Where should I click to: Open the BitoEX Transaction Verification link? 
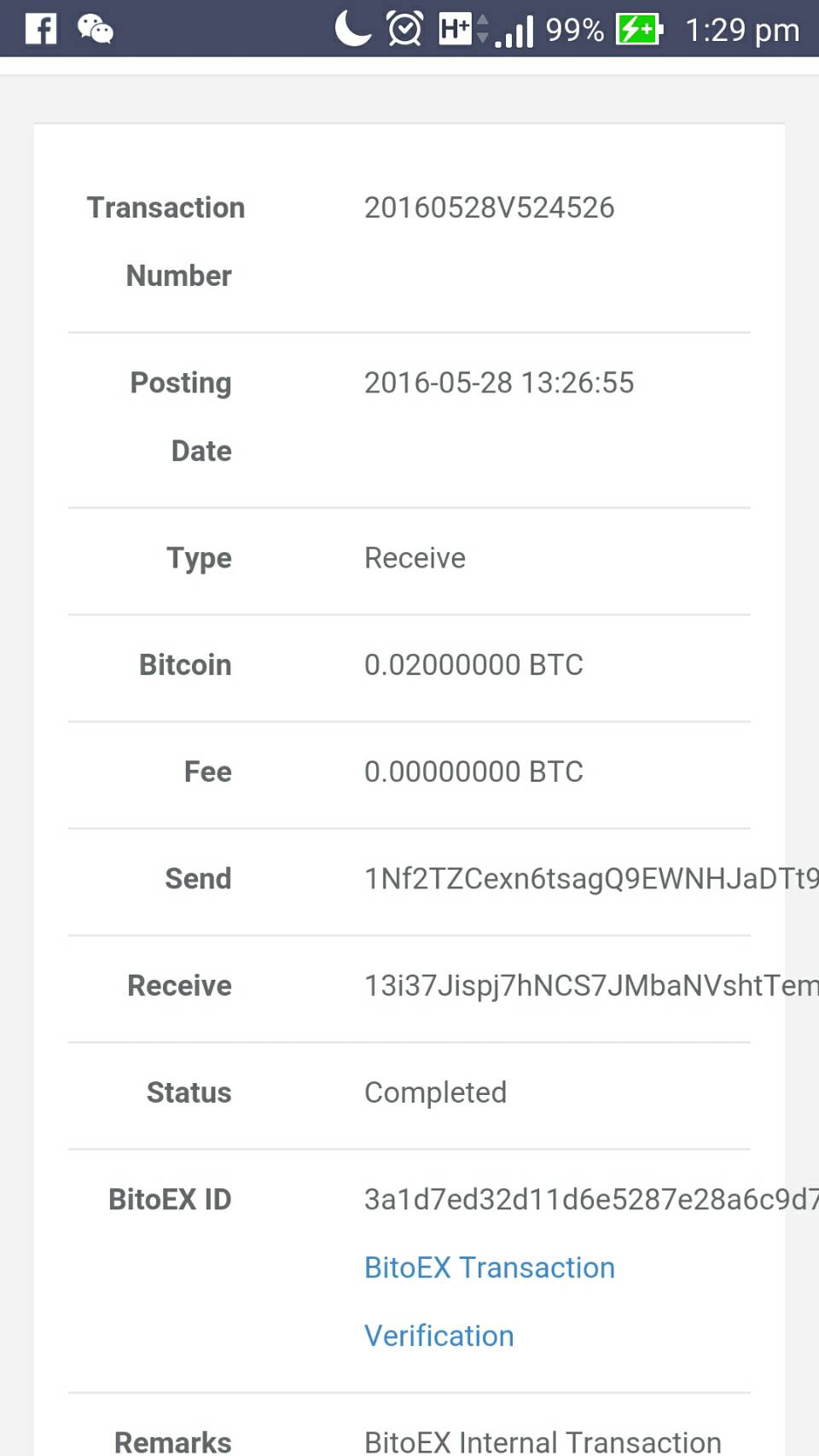(x=489, y=1302)
